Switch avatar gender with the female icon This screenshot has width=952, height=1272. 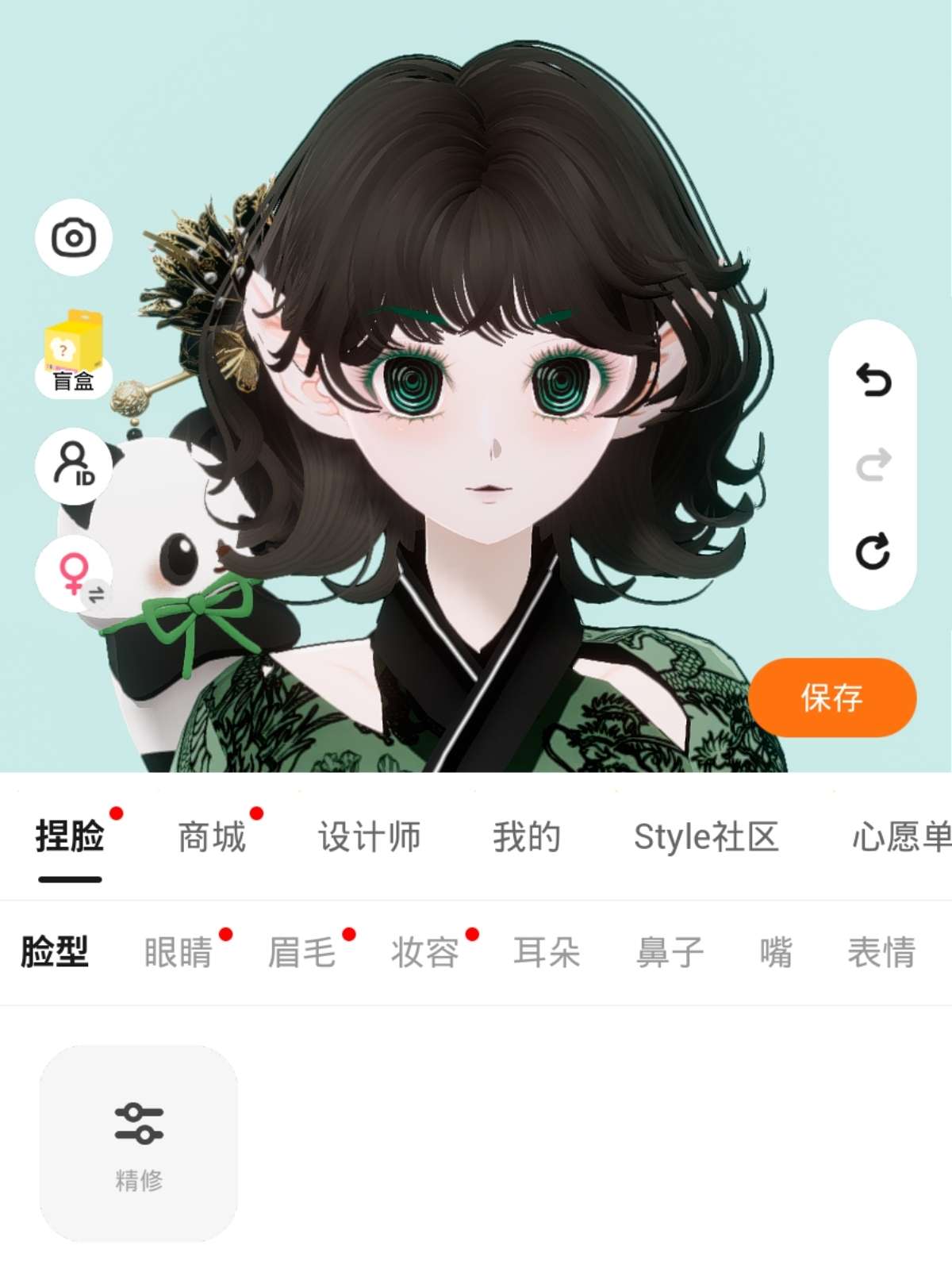[x=74, y=575]
